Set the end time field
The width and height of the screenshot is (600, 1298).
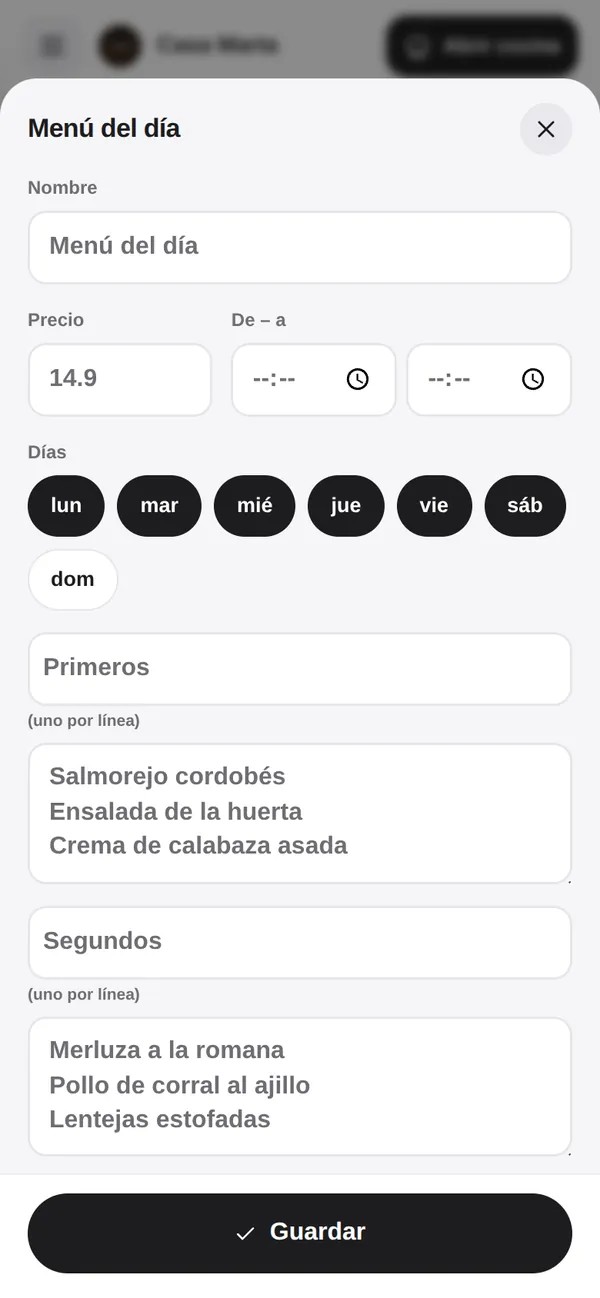pyautogui.click(x=489, y=379)
